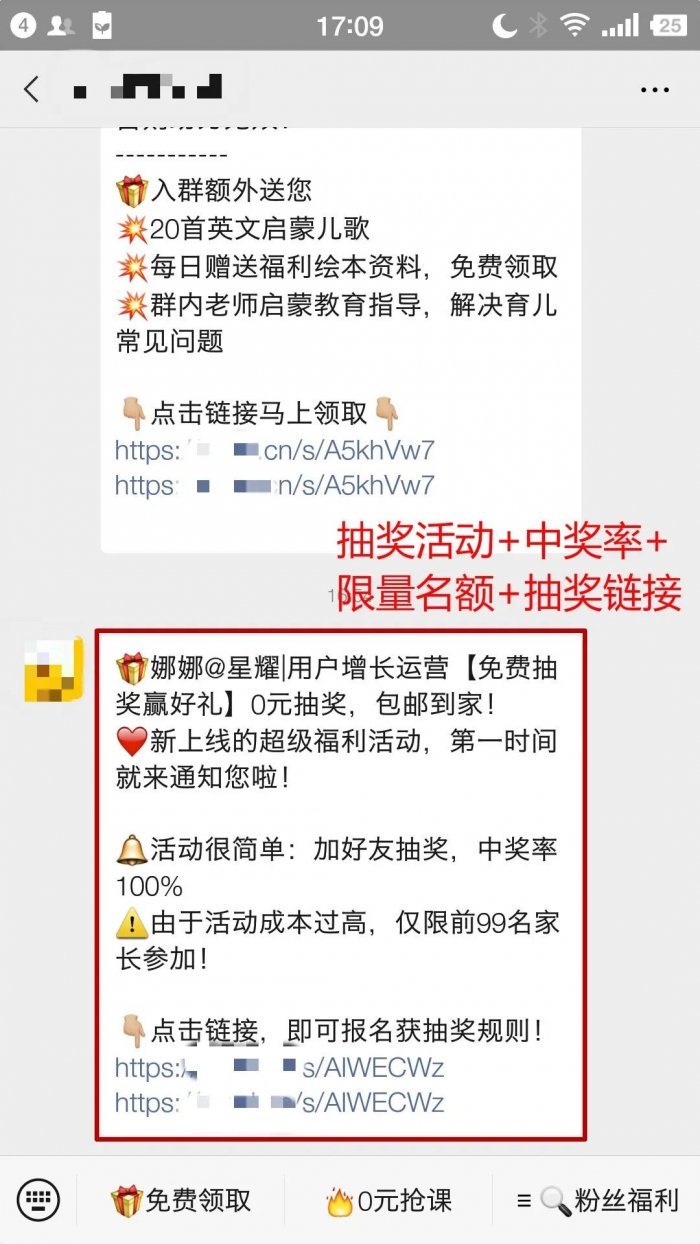This screenshot has width=700, height=1244.
Task: Go back from this chat
Action: point(32,89)
